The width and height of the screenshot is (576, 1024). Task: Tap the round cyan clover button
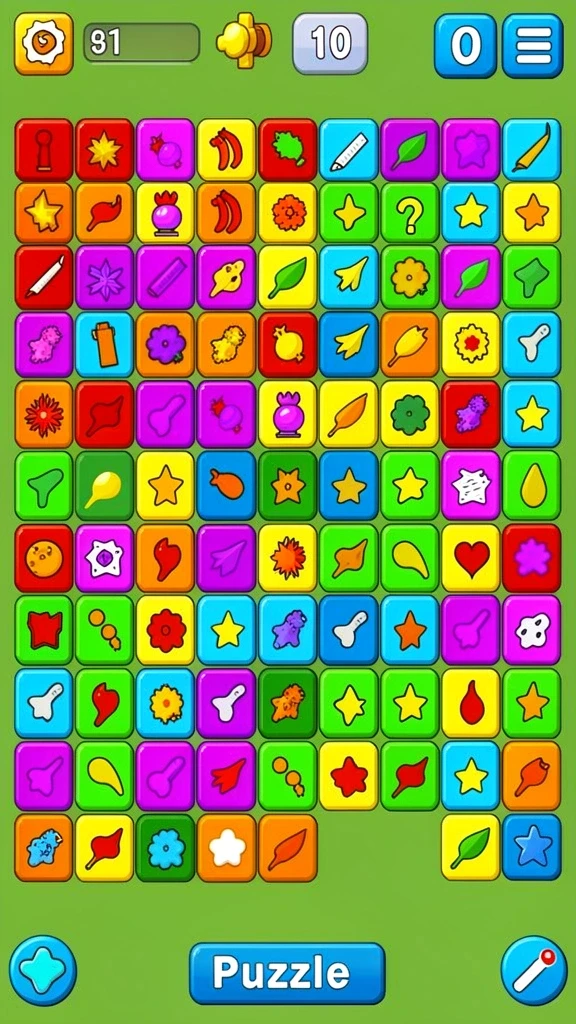click(x=43, y=970)
